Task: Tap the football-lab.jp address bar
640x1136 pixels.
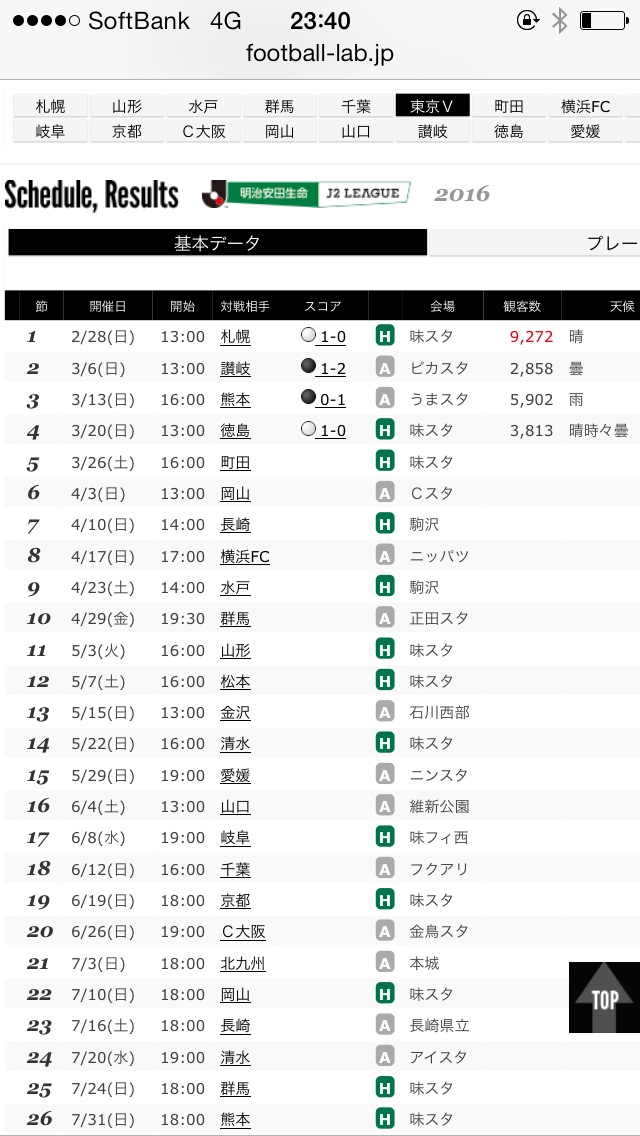Action: click(320, 54)
